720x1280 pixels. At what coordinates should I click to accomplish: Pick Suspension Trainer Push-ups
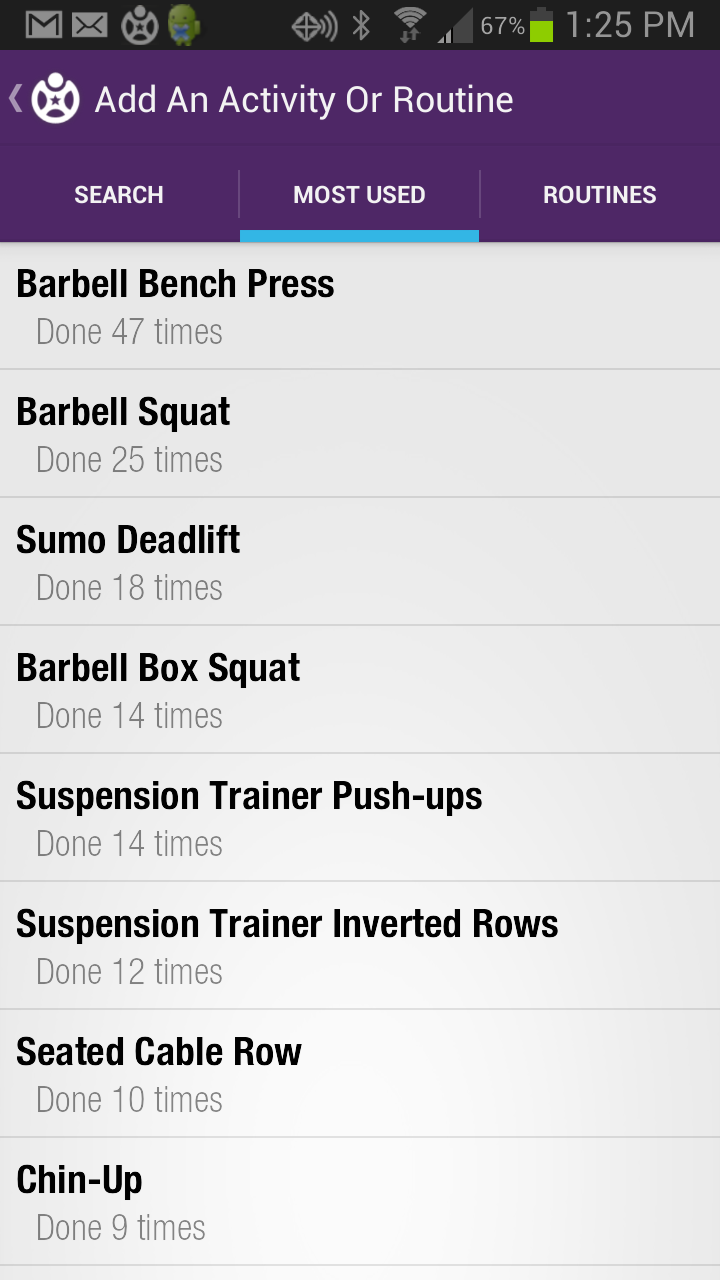(x=360, y=818)
